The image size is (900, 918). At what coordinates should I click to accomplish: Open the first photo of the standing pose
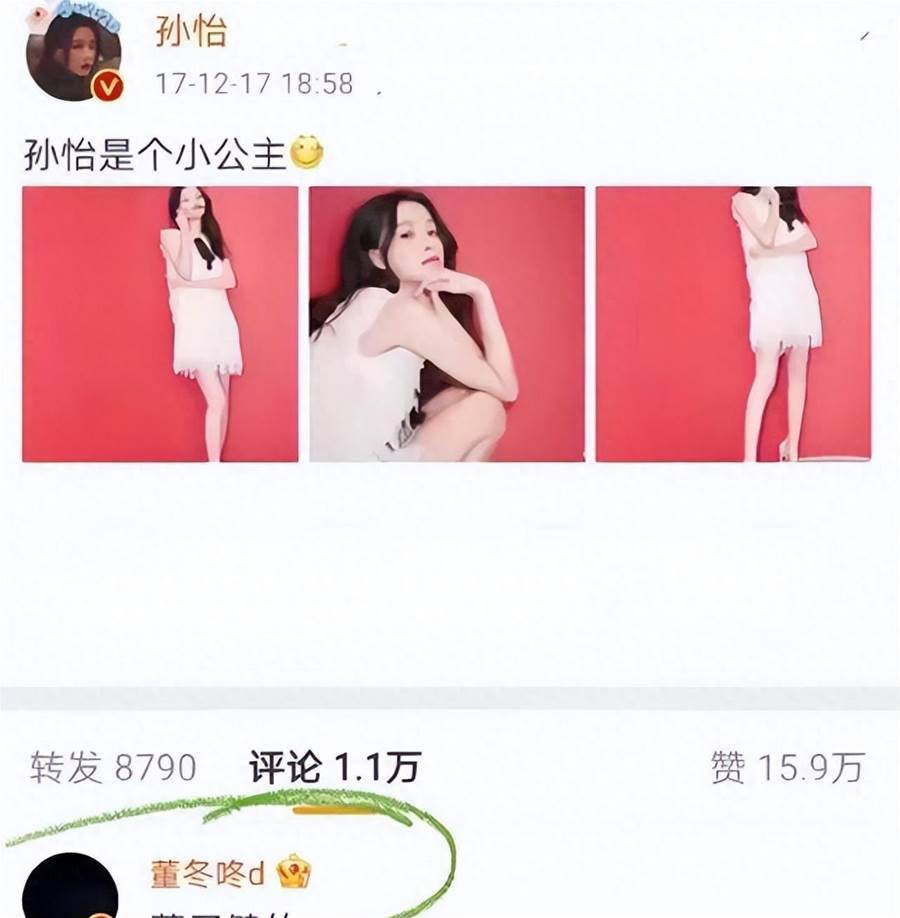tap(160, 324)
